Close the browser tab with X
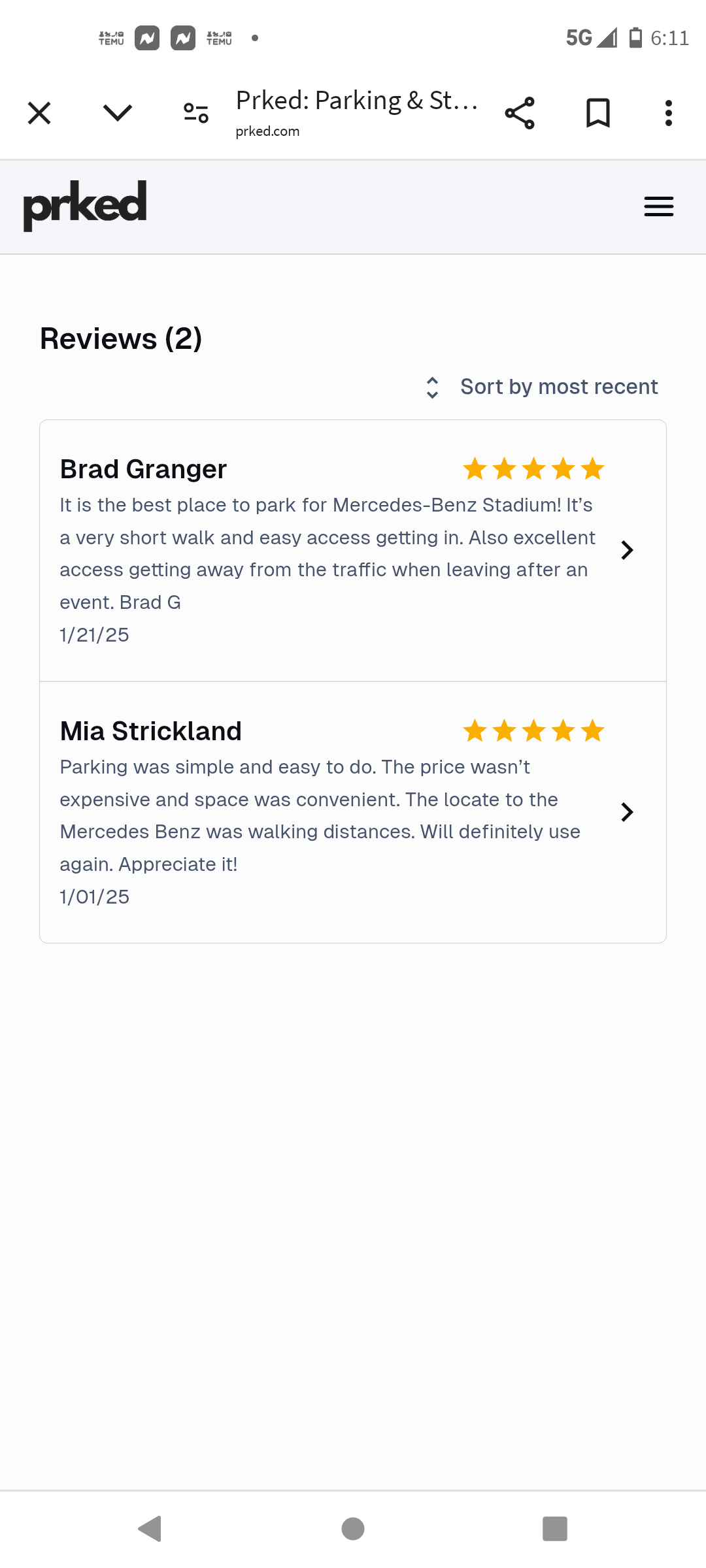706x1568 pixels. point(39,113)
